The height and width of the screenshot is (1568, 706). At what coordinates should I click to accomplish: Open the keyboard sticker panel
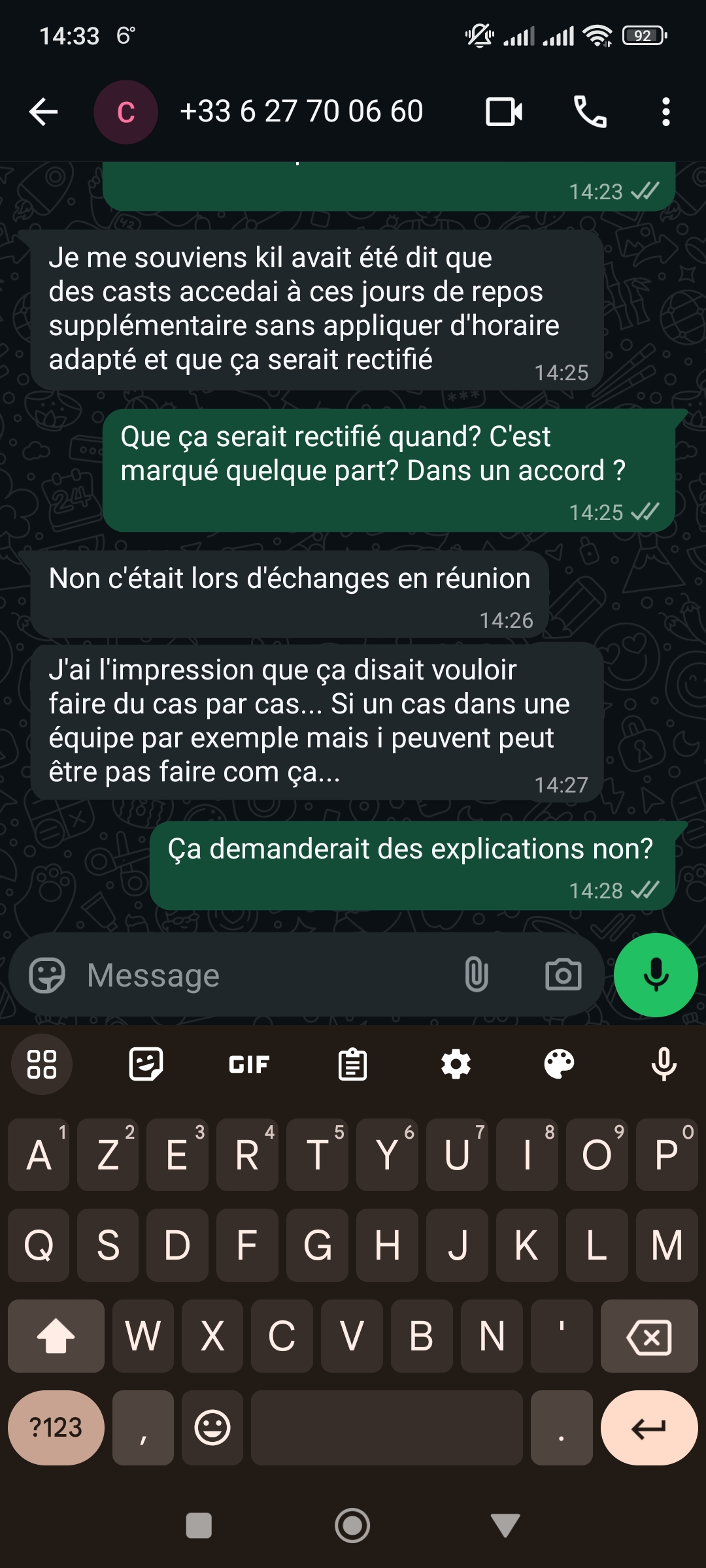[146, 1064]
